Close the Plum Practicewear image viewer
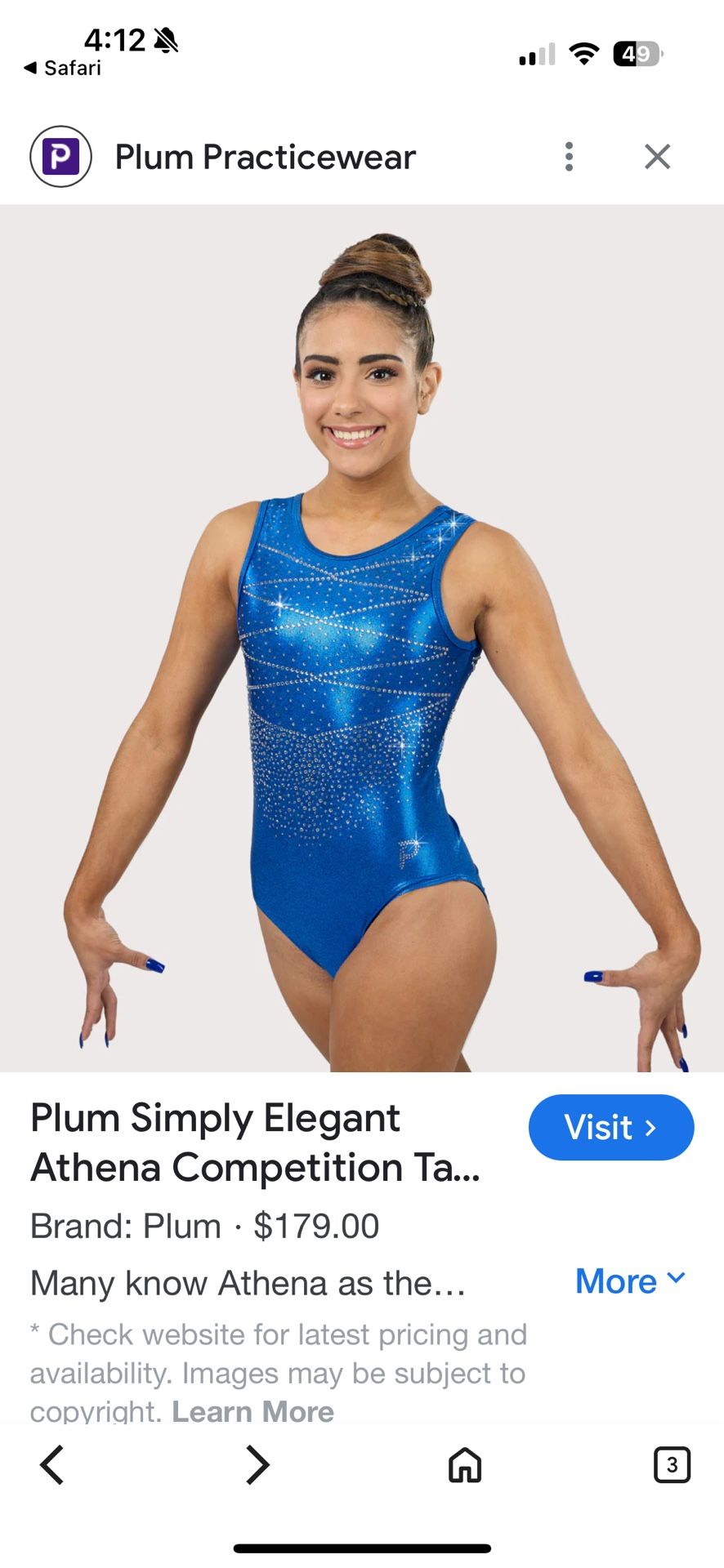This screenshot has width=724, height=1568. click(657, 157)
